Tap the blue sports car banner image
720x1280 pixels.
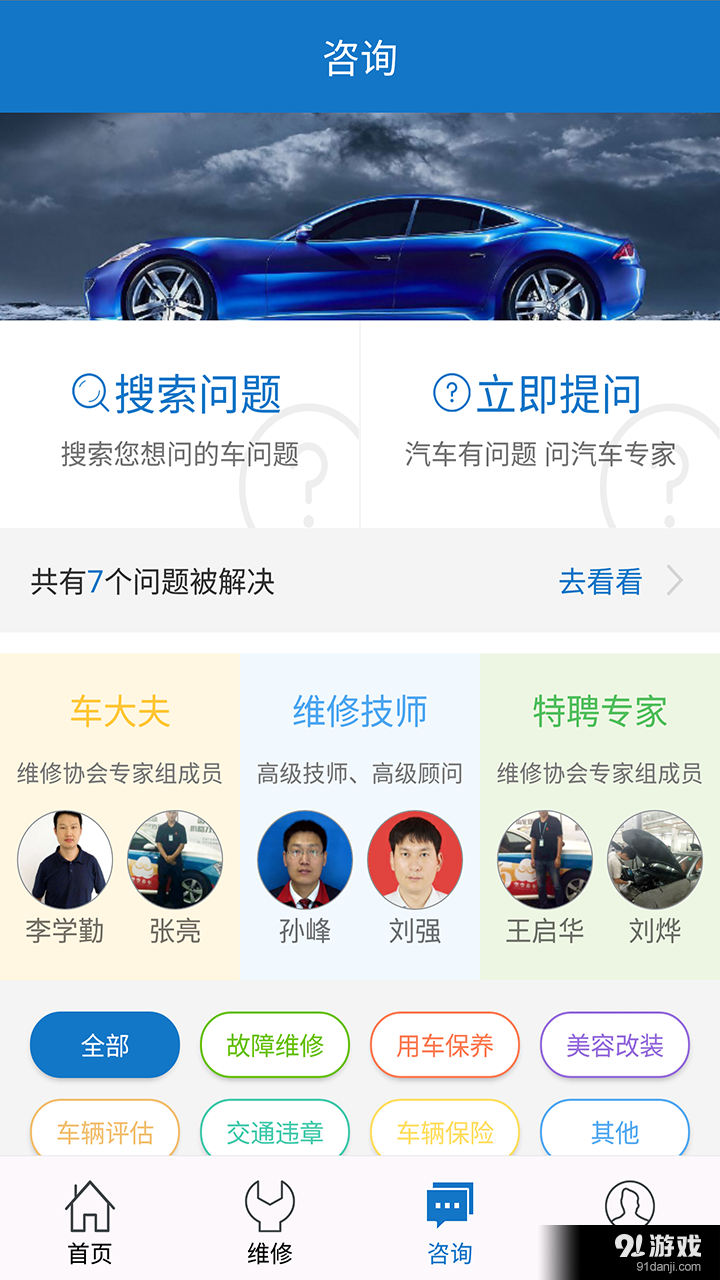click(360, 215)
